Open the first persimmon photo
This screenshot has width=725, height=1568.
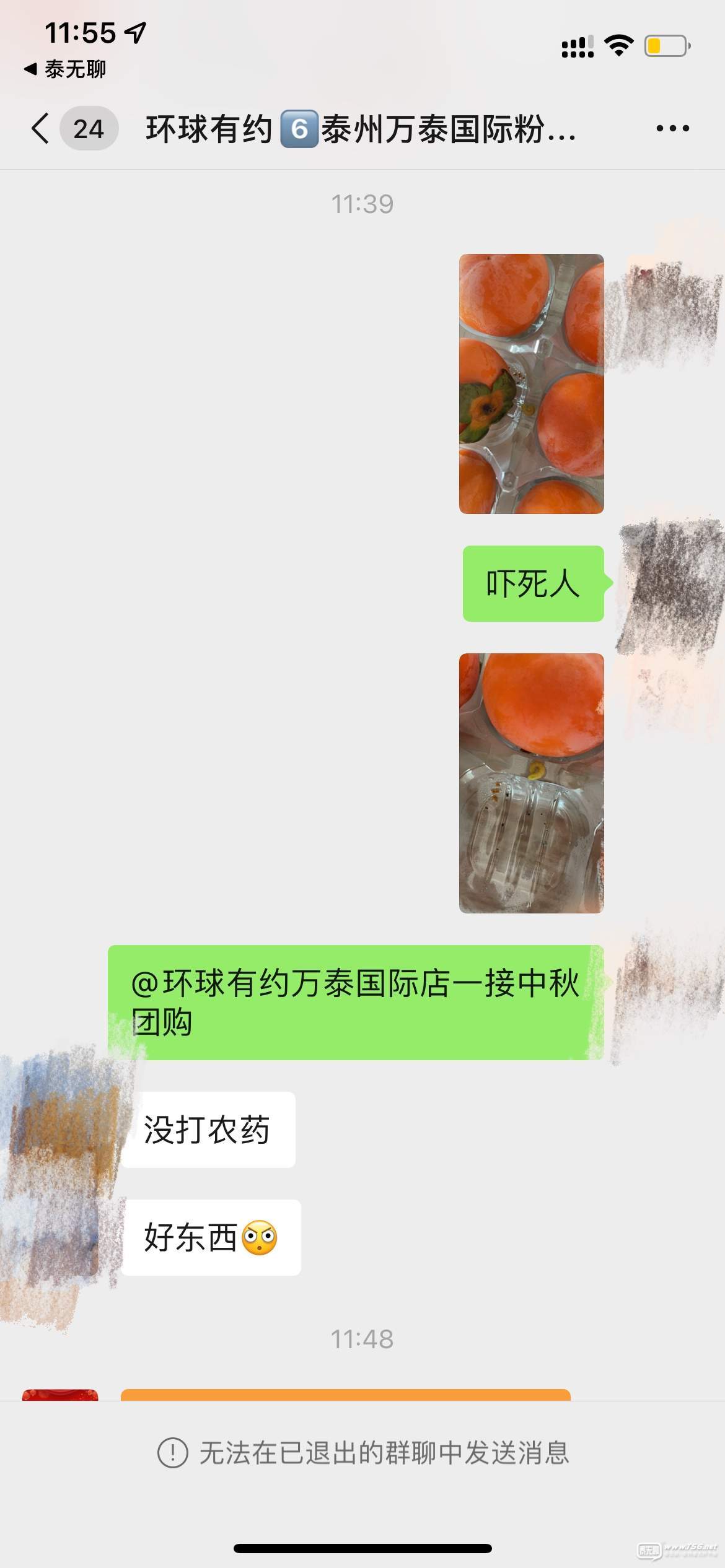pos(531,383)
